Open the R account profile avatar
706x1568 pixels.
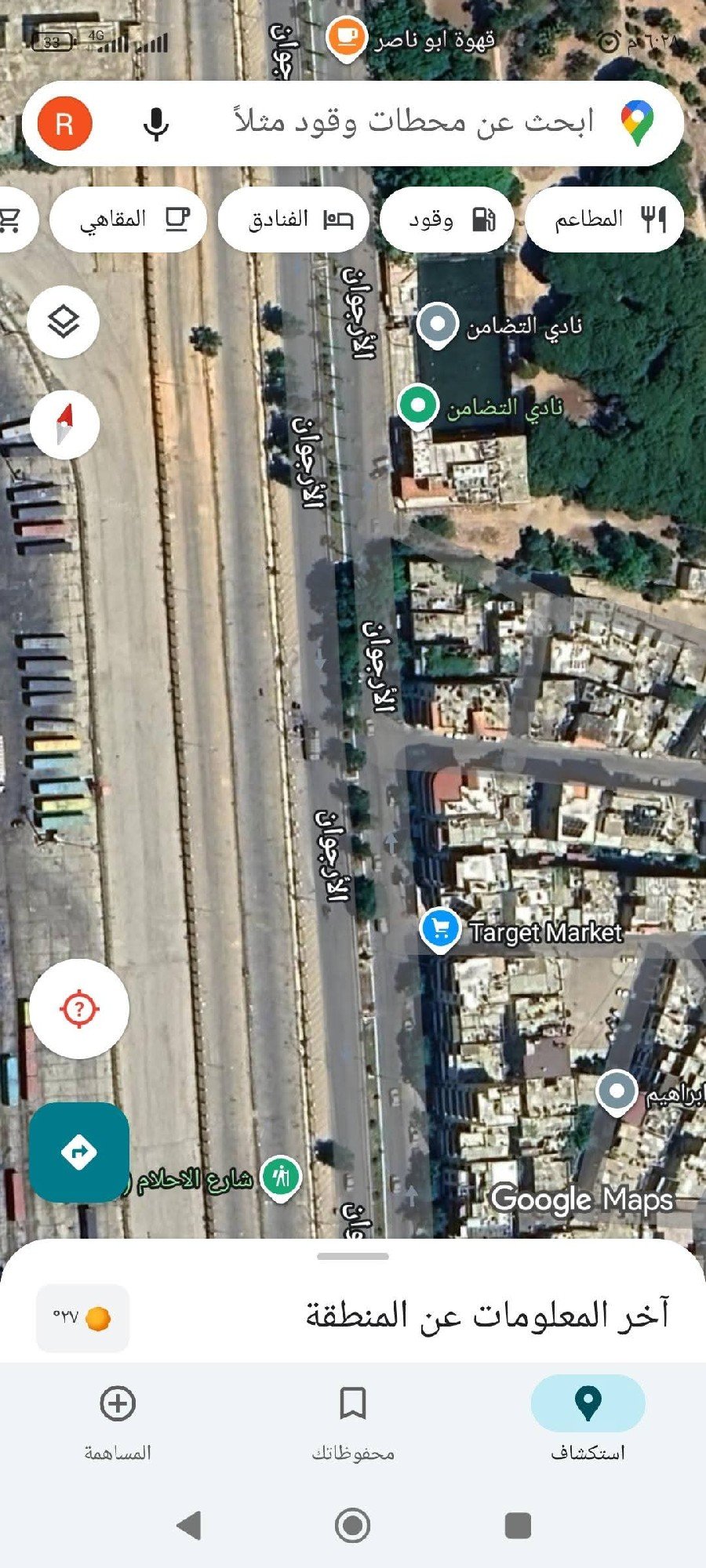65,124
